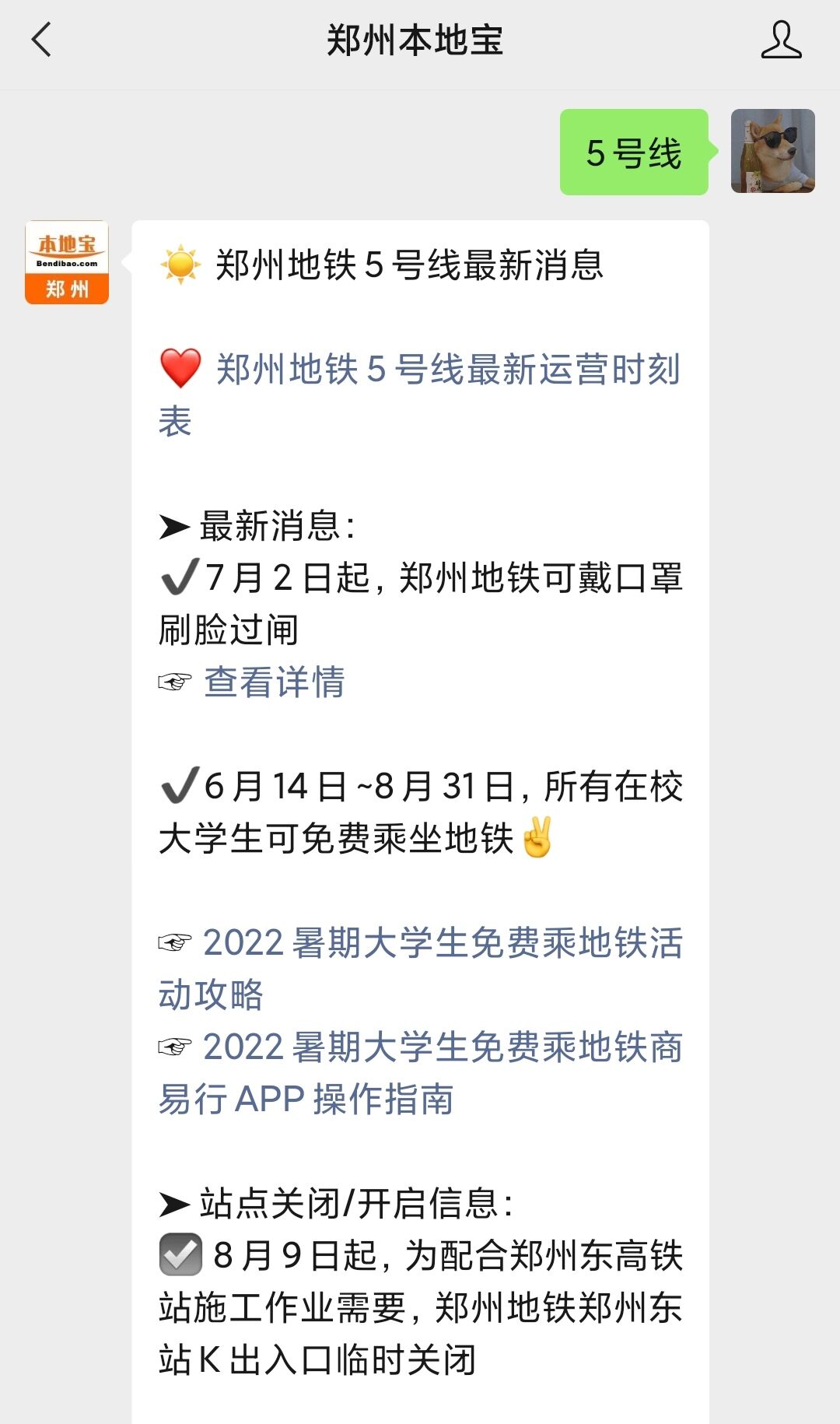Open 2022暑期大学生免费乘地铁商易行APP操作指南 link
This screenshot has width=840, height=1424.
pyautogui.click(x=442, y=1048)
